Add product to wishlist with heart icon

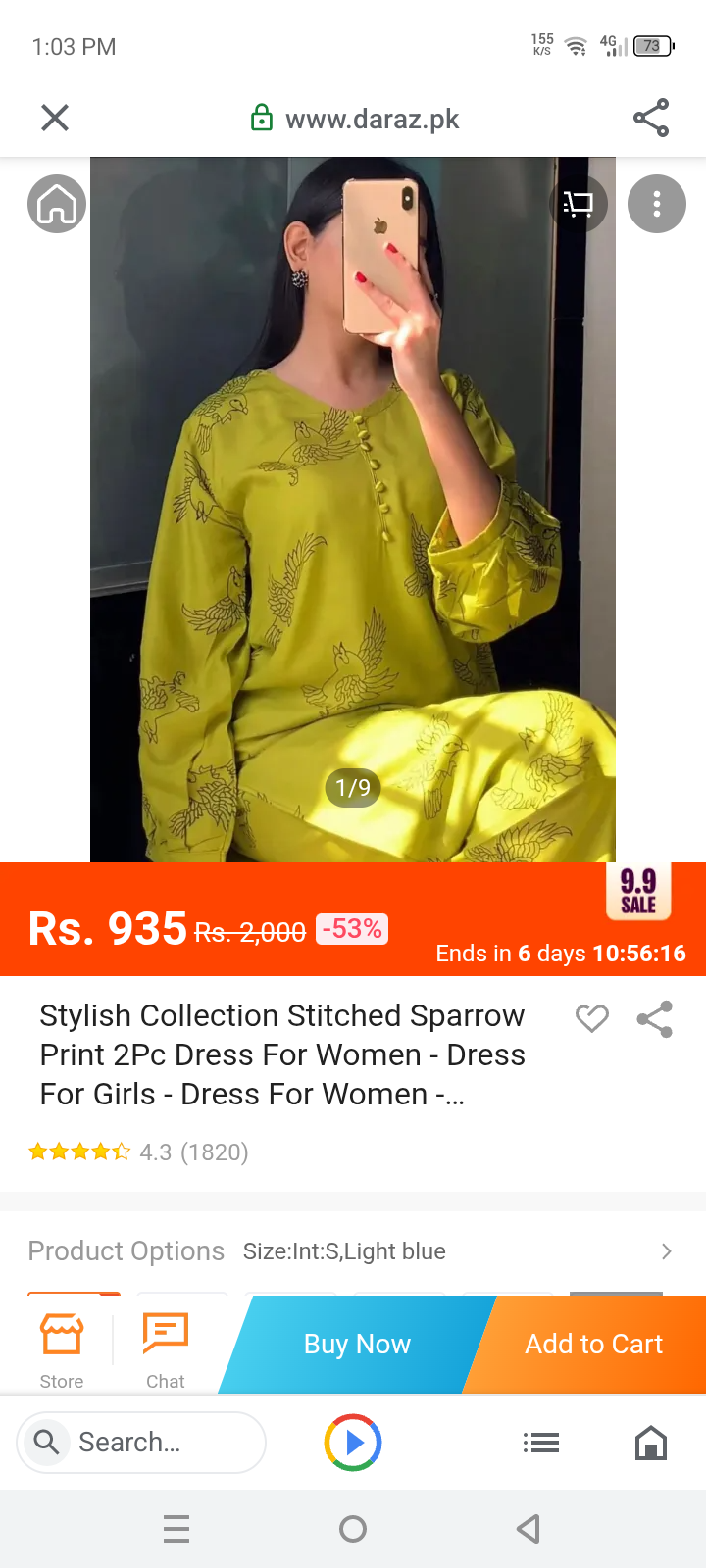coord(591,1019)
